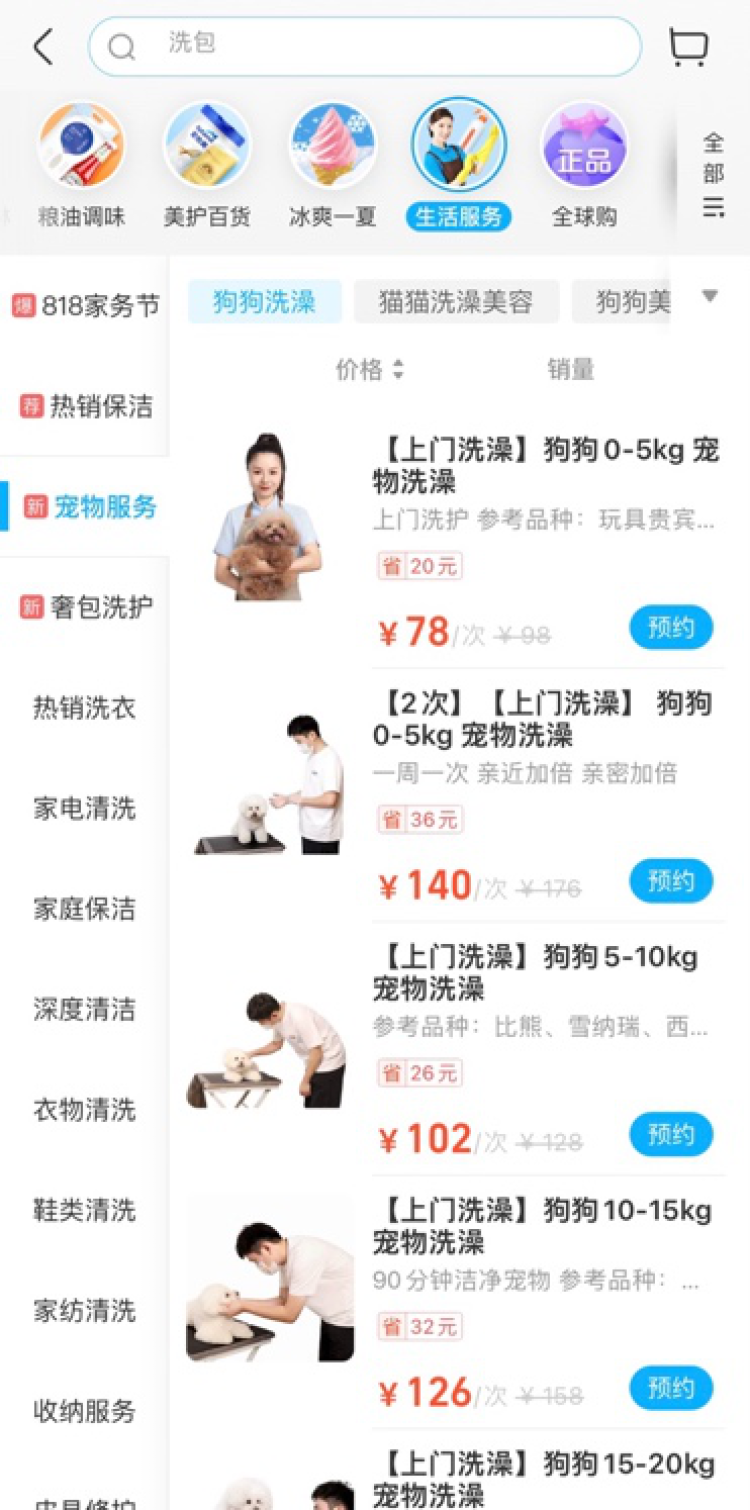Viewport: 750px width, 1510px height.
Task: Go back using the top-left arrow
Action: 43,47
